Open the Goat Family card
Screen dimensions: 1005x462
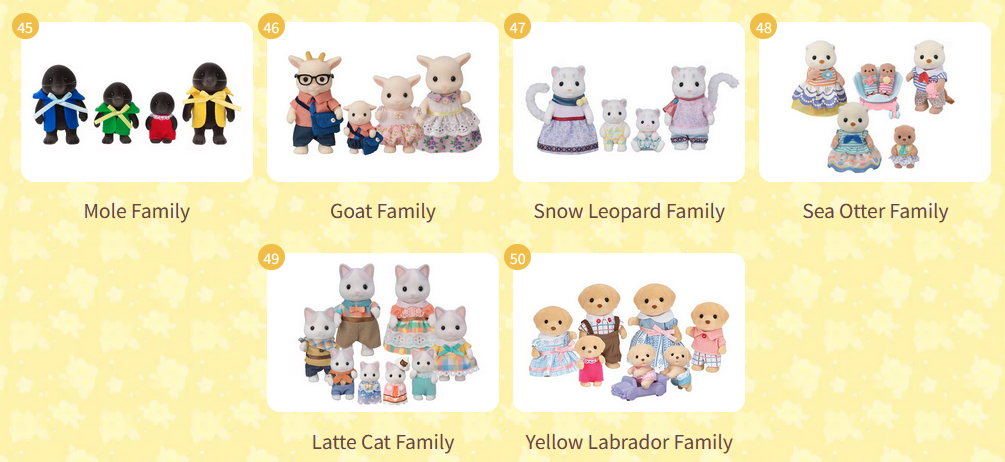[x=383, y=103]
